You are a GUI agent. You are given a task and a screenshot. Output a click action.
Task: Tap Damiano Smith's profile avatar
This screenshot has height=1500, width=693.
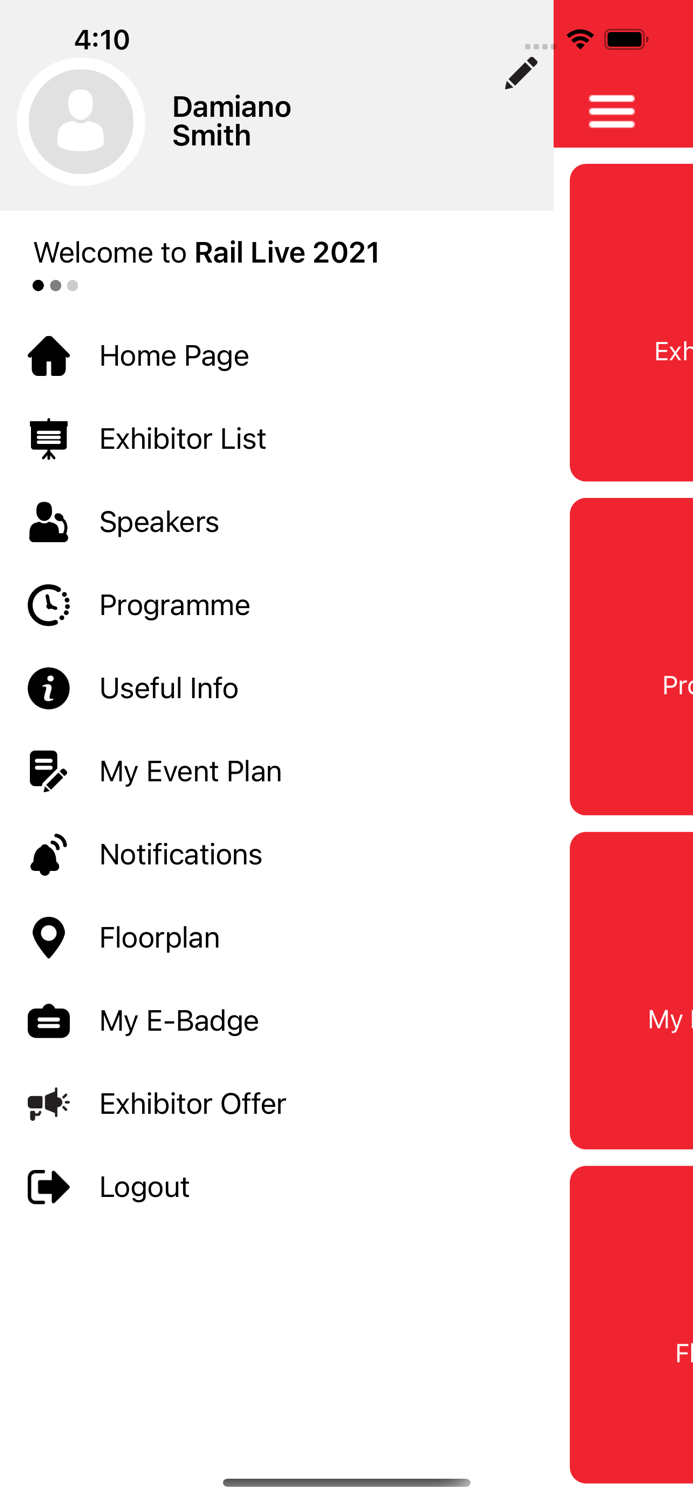coord(81,121)
